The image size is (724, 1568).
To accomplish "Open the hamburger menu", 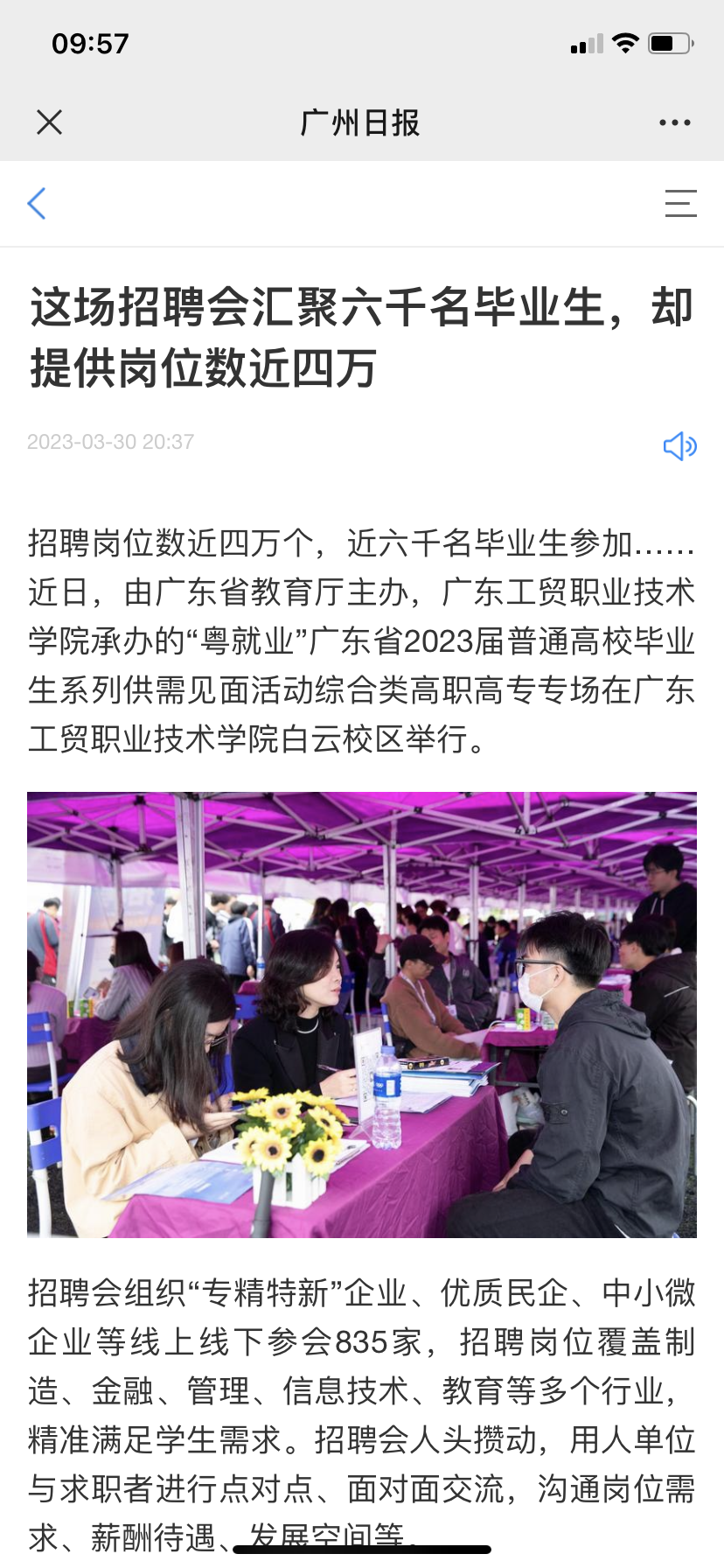I will (680, 204).
